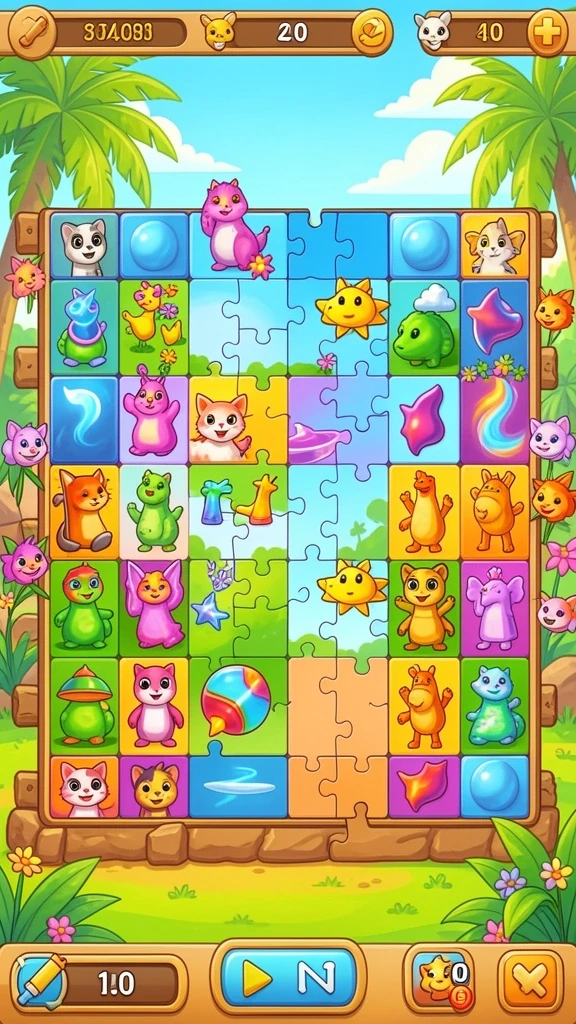This screenshot has width=576, height=1024.
Task: Tap the round gold icon next to 20
Action: pyautogui.click(x=372, y=31)
